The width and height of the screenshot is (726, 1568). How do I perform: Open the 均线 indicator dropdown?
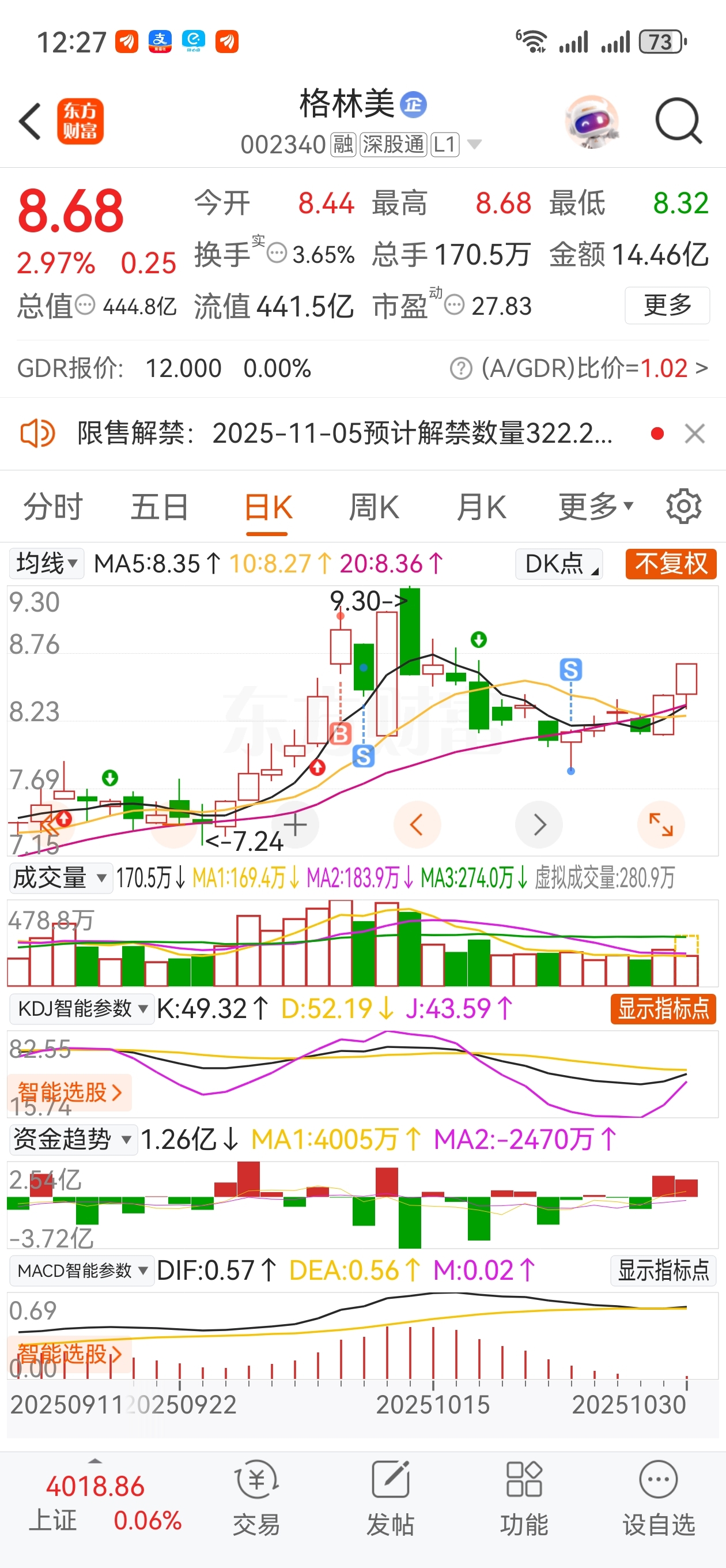[x=46, y=564]
